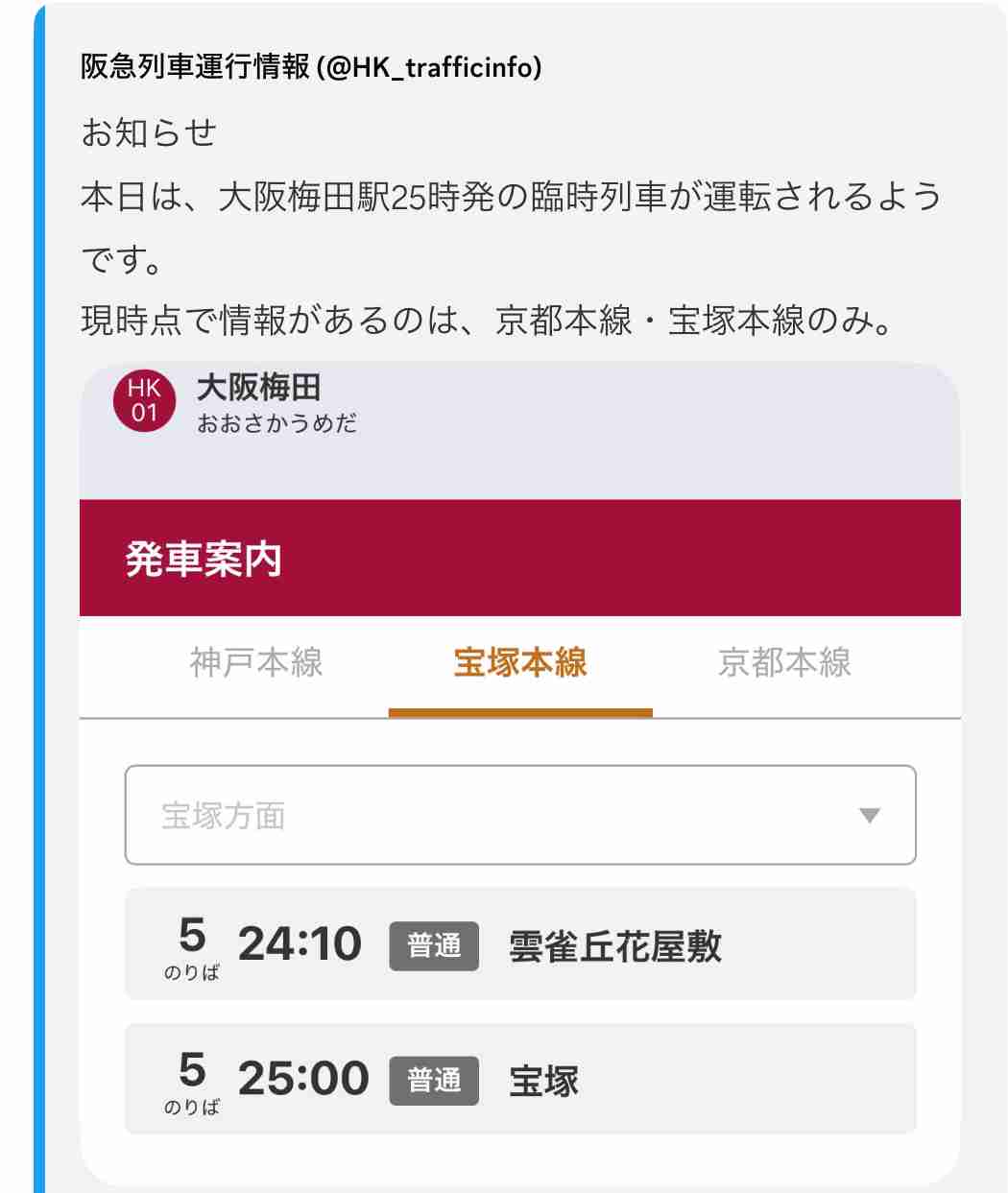Screen dimensions: 1008x1193
Task: Open the attached 大阪梅田 timetable image
Action: click(x=519, y=768)
